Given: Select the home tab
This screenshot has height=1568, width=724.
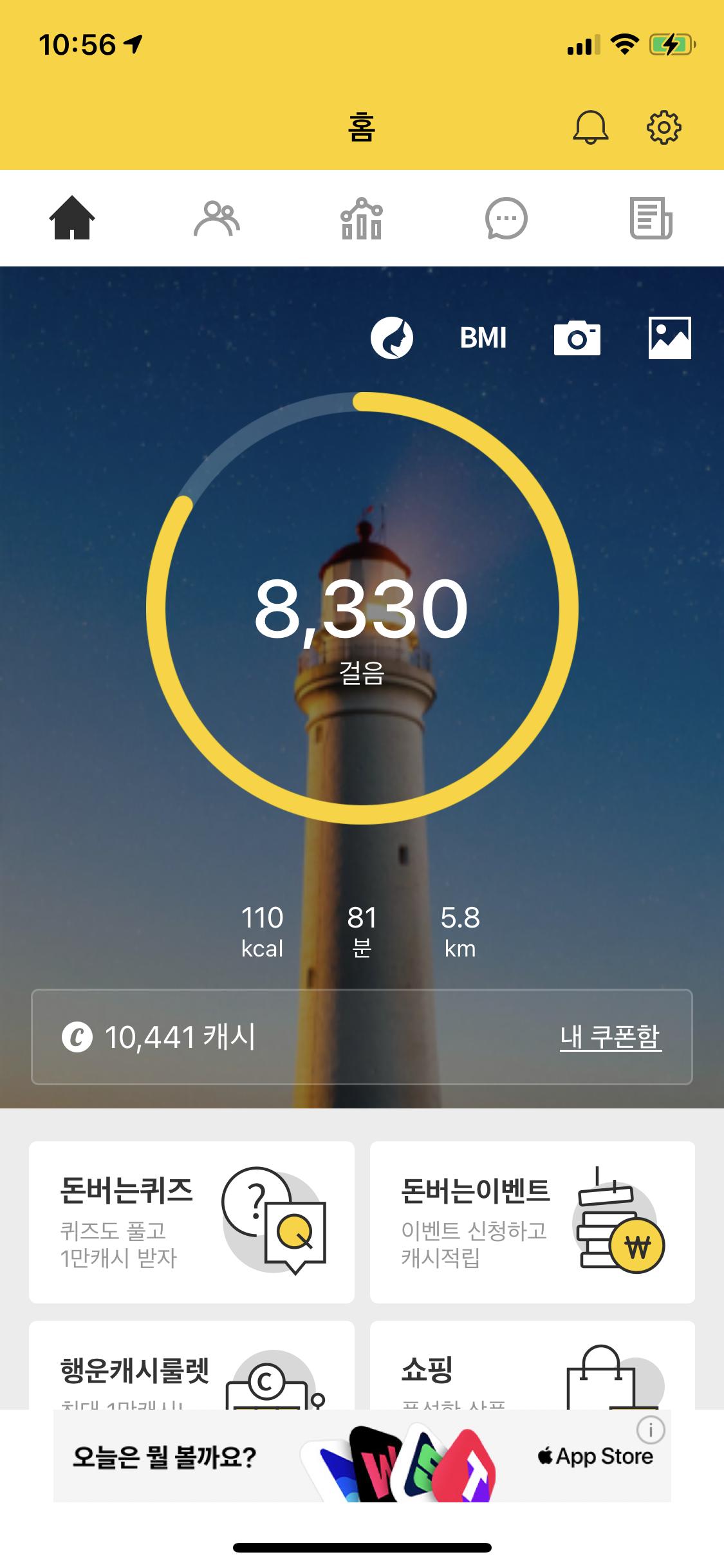Looking at the screenshot, I should [72, 219].
